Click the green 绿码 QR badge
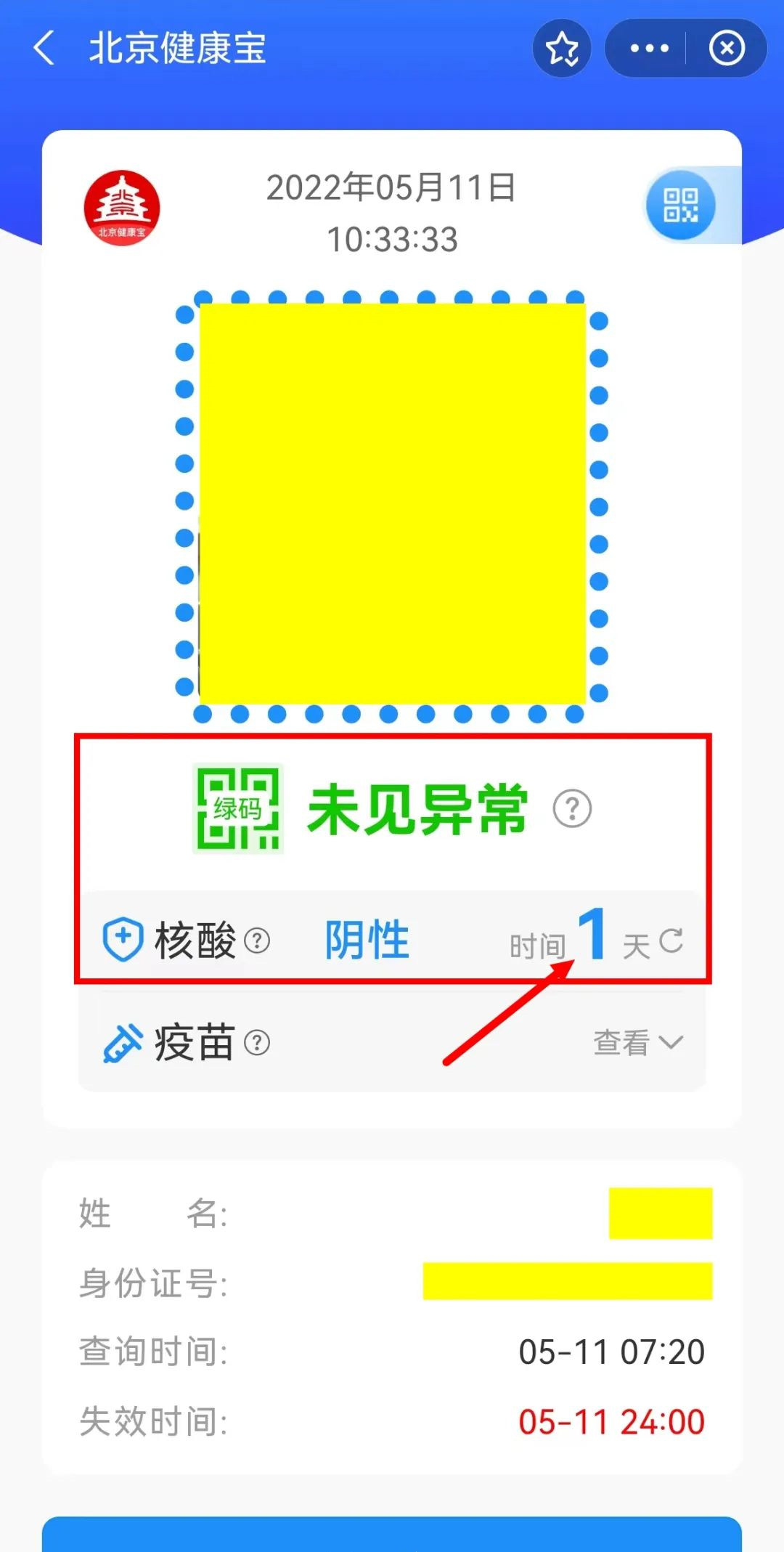 pyautogui.click(x=237, y=808)
